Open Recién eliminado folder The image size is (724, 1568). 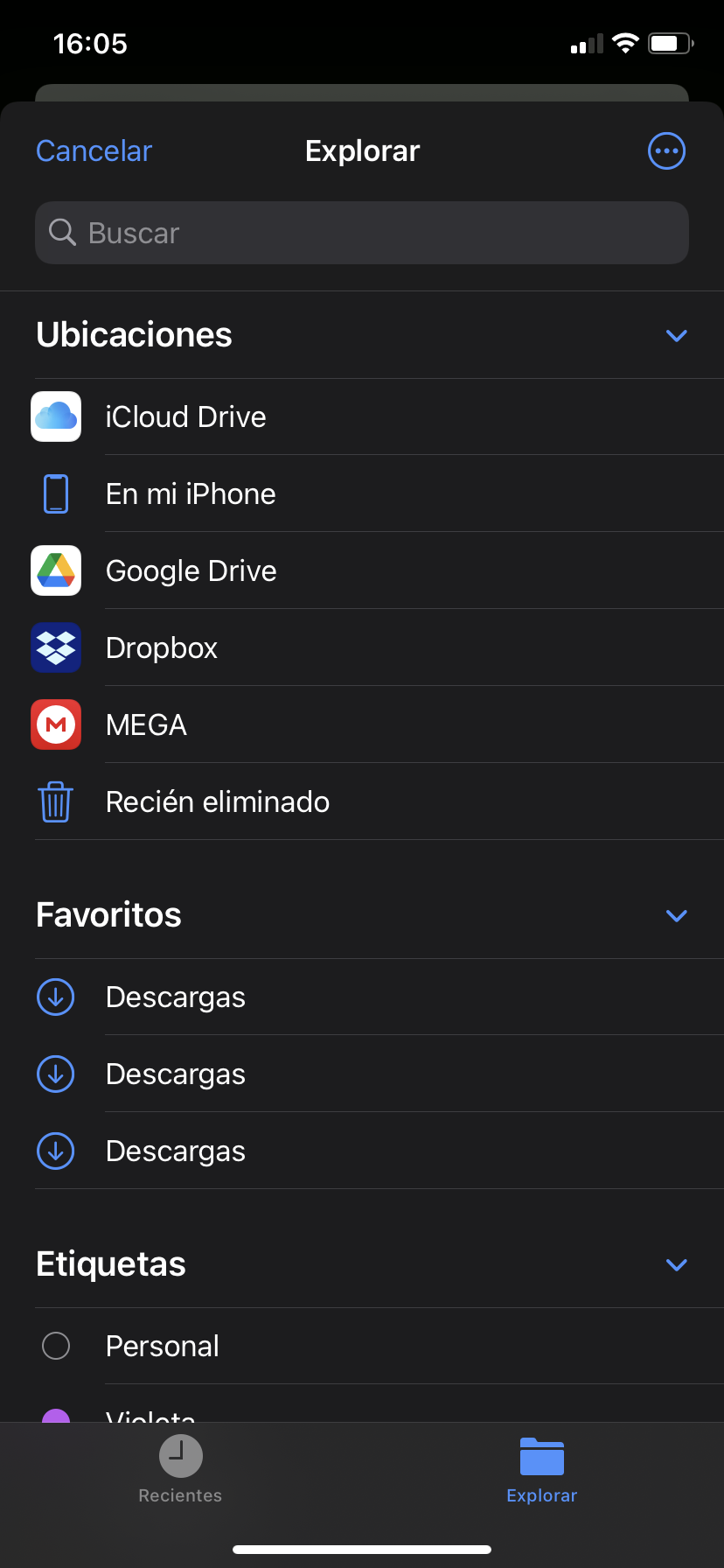tap(362, 801)
